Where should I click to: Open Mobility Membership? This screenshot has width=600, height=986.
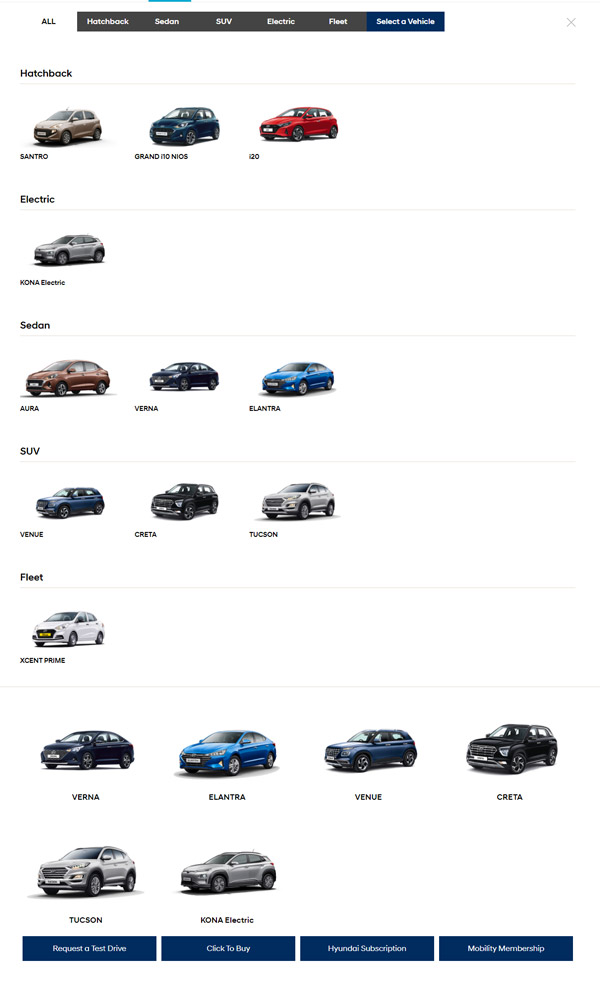506,948
